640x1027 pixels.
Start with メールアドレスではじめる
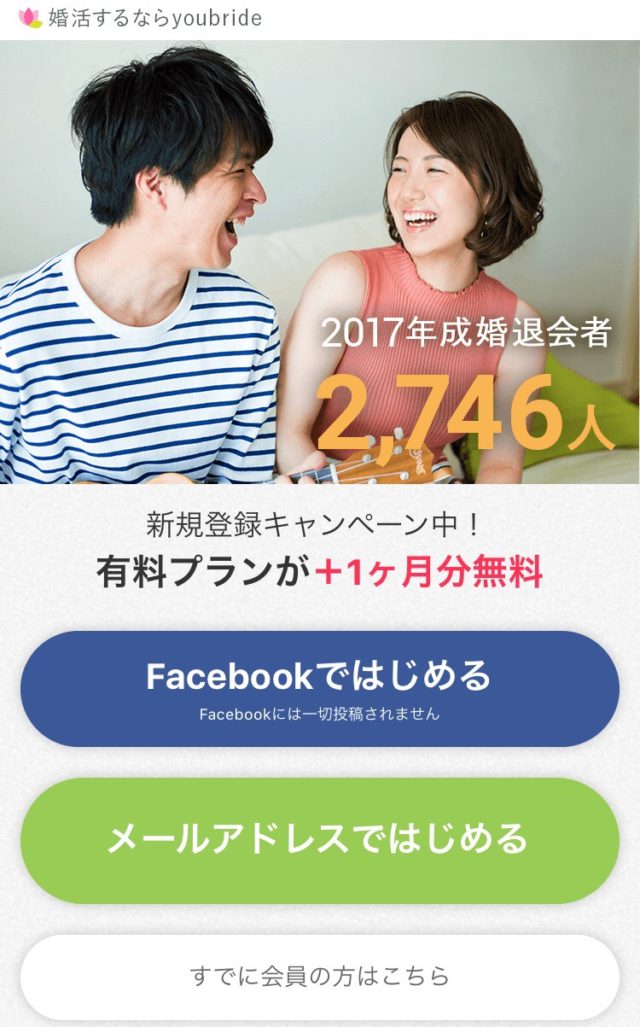coord(320,840)
